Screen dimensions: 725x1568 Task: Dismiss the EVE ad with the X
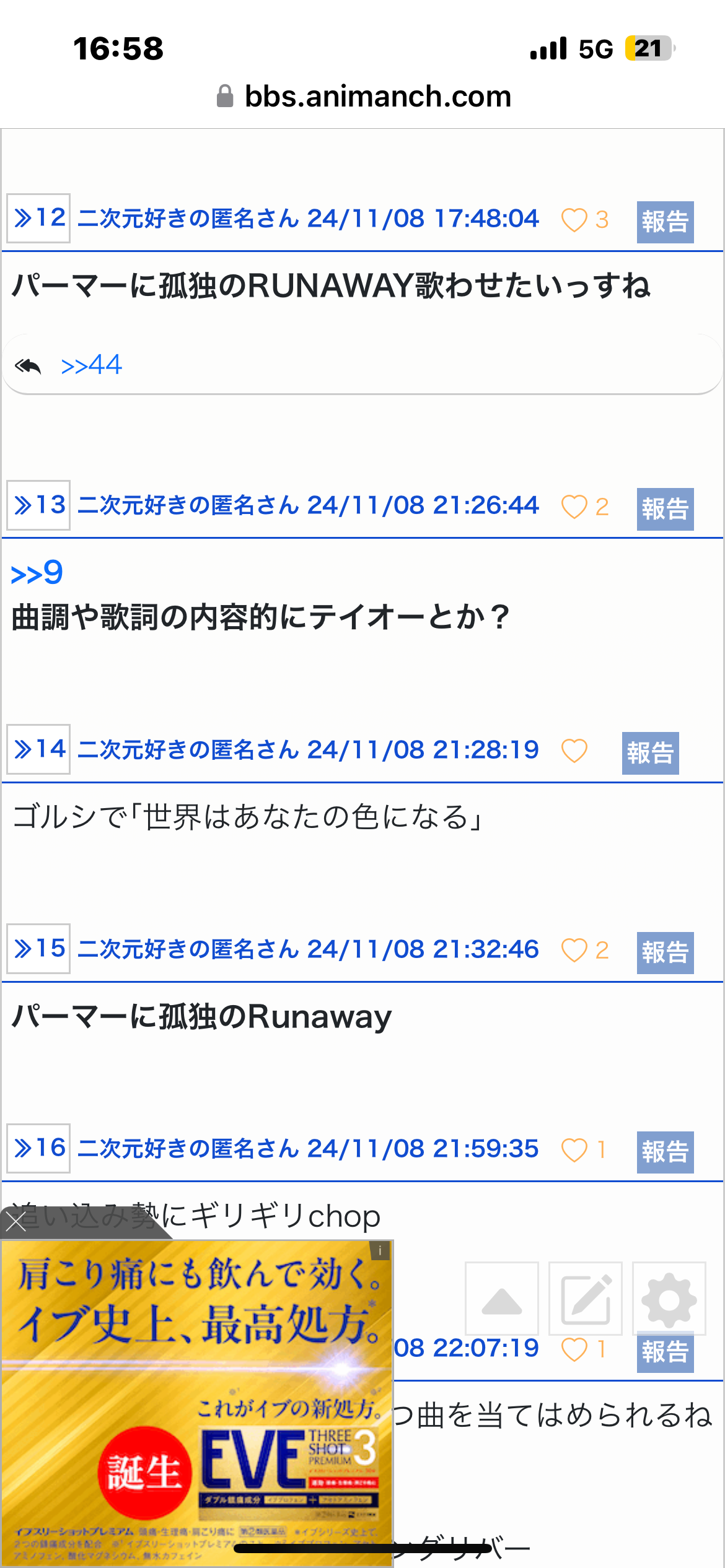16,1222
